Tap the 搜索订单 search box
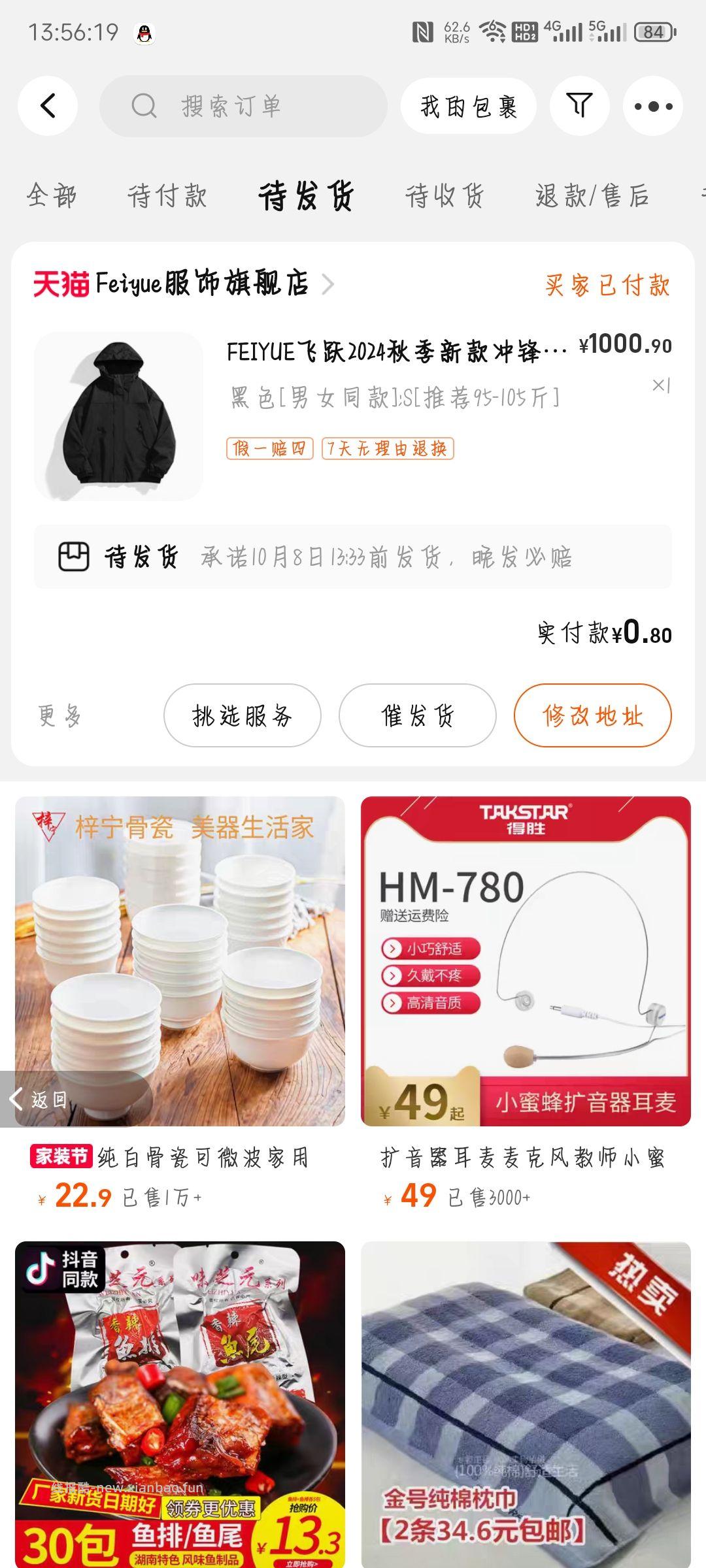706x1568 pixels. coord(243,106)
